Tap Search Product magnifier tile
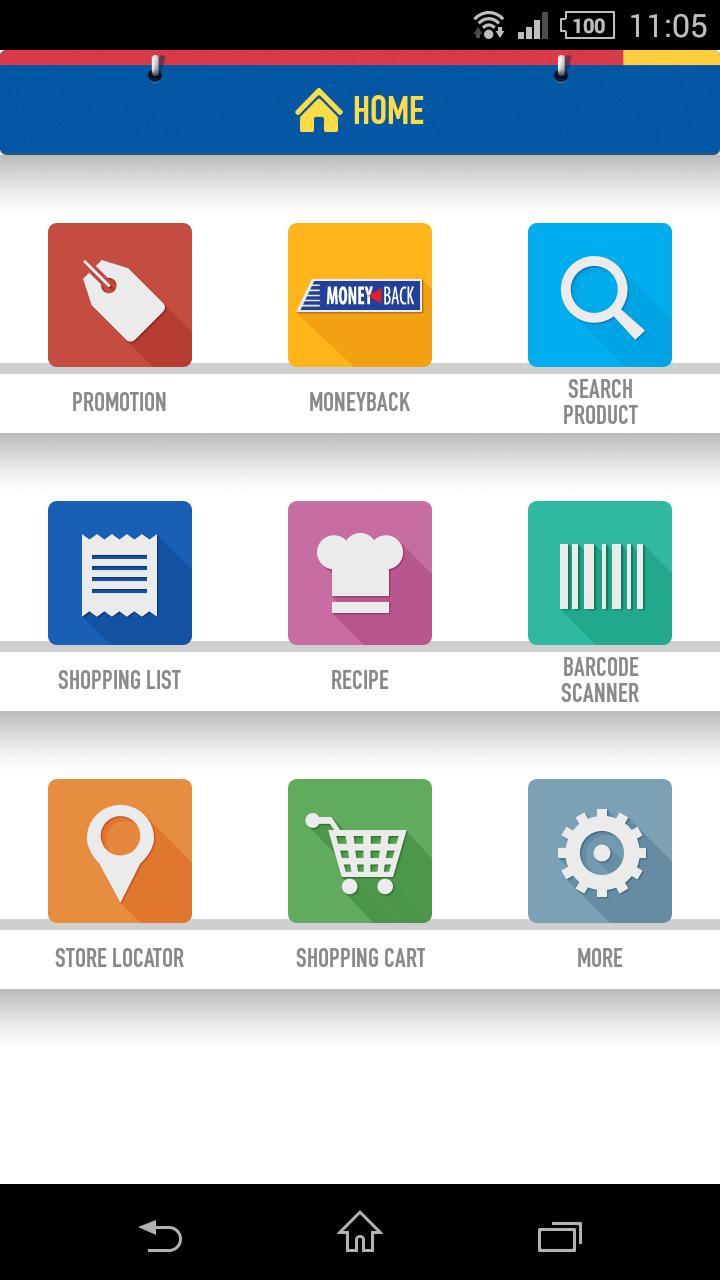This screenshot has width=720, height=1280. pos(600,295)
